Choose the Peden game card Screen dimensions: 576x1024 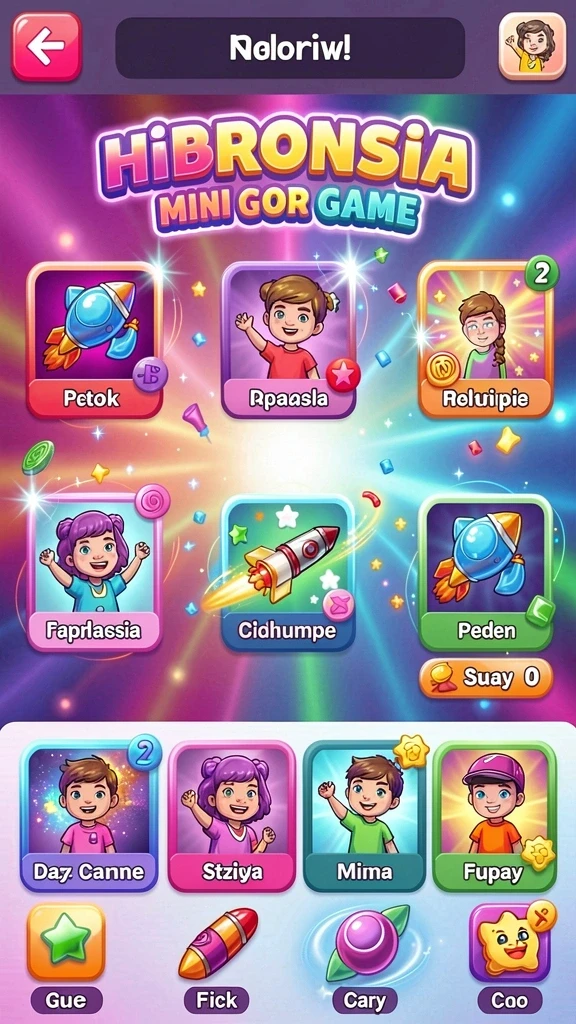[x=486, y=573]
